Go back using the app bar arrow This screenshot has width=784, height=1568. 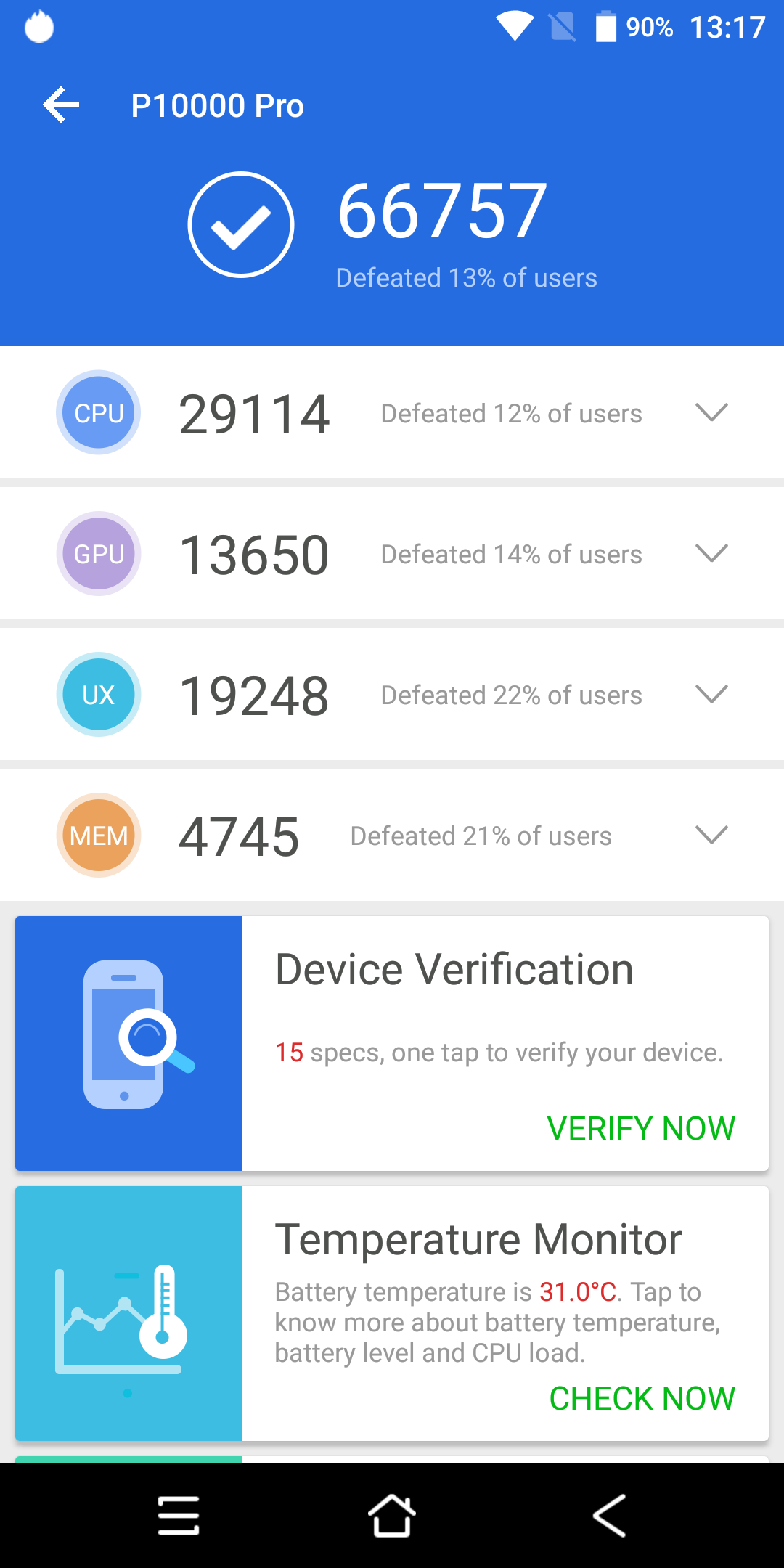pyautogui.click(x=61, y=105)
